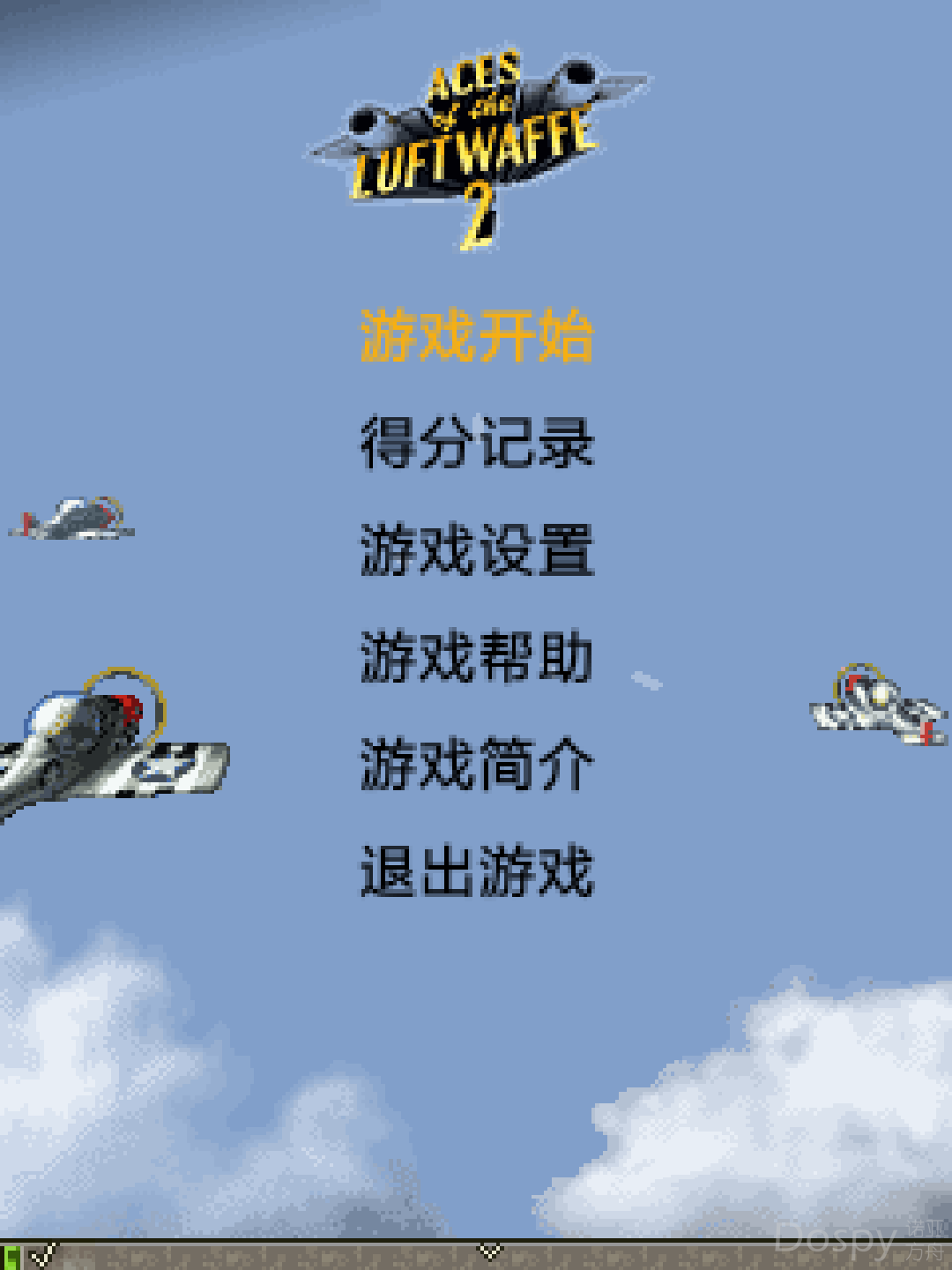Open 游戏帮助 game help
This screenshot has height=1270, width=952.
pos(476,657)
